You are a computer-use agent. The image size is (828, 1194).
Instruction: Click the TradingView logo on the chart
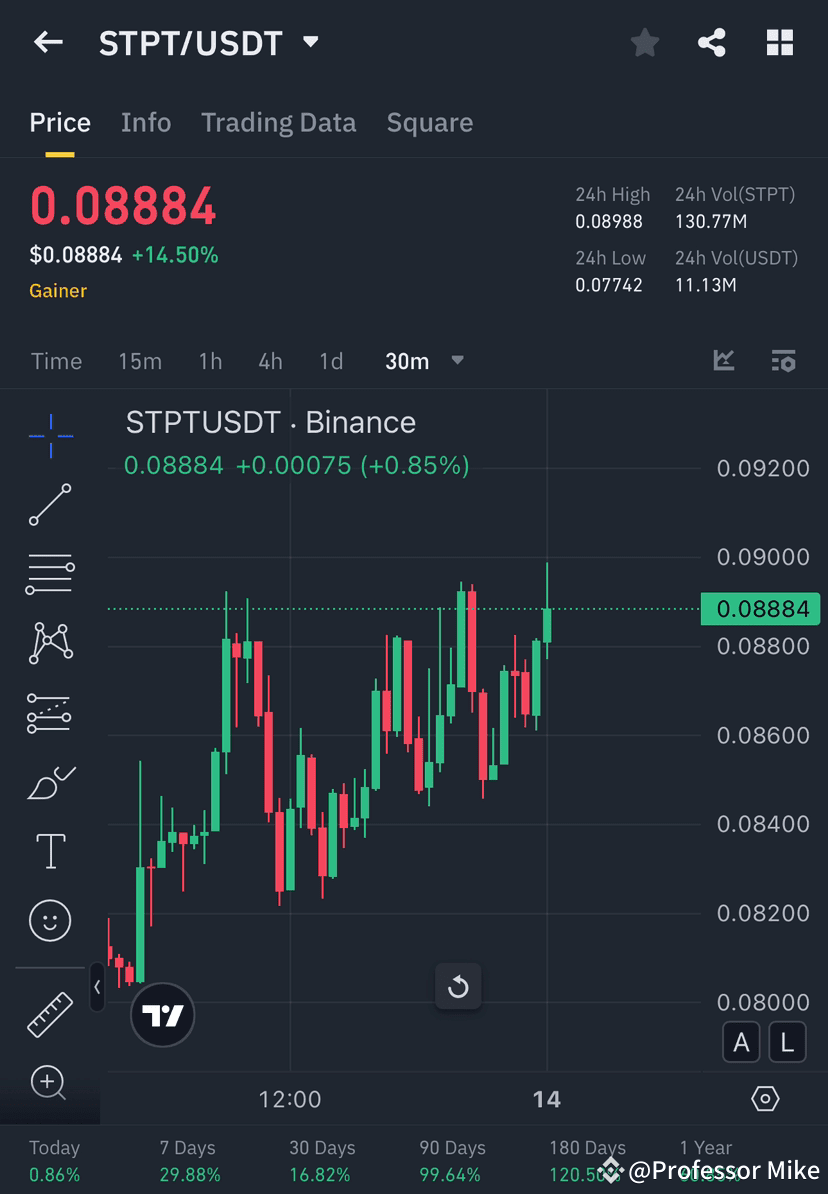162,1015
